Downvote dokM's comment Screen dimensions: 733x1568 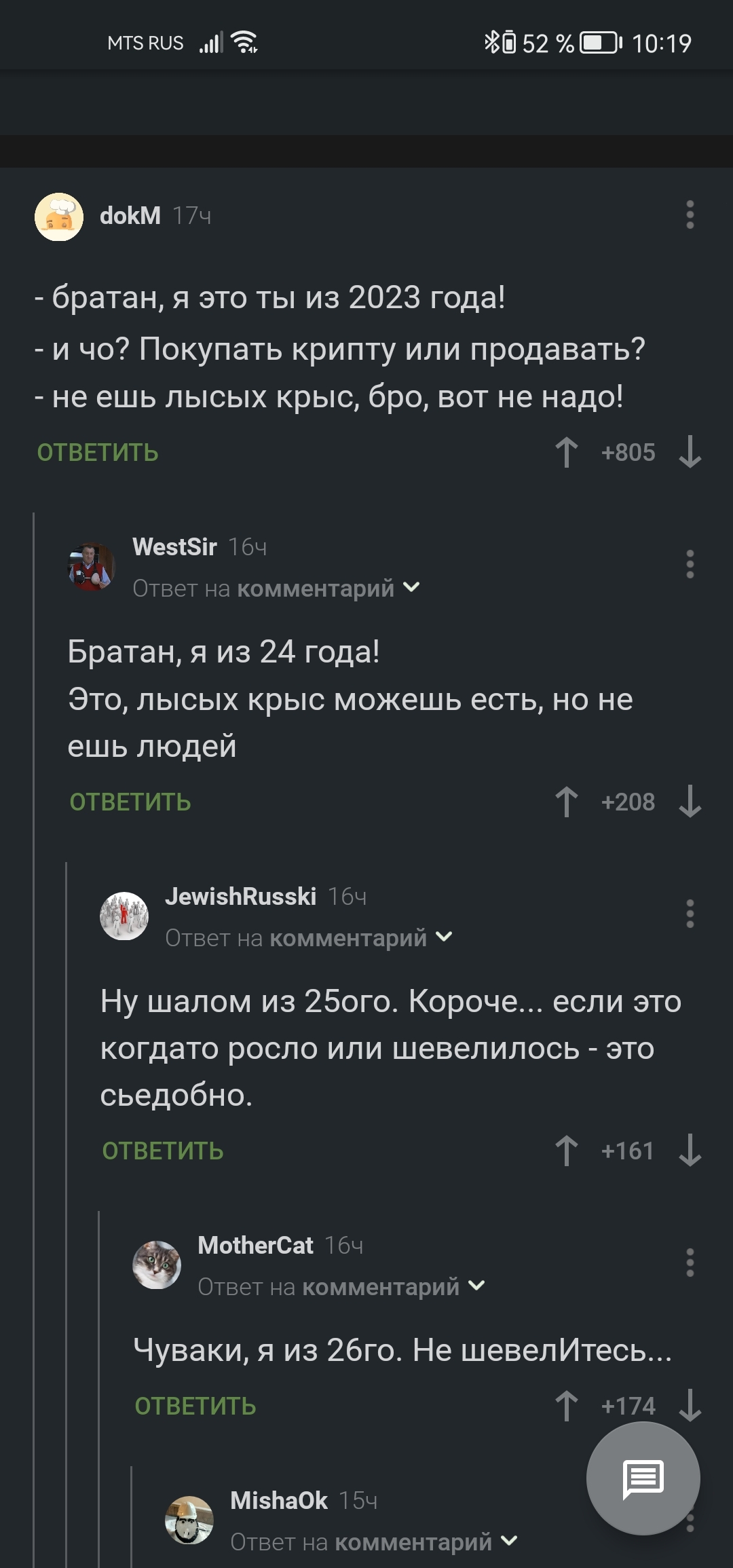coord(690,453)
